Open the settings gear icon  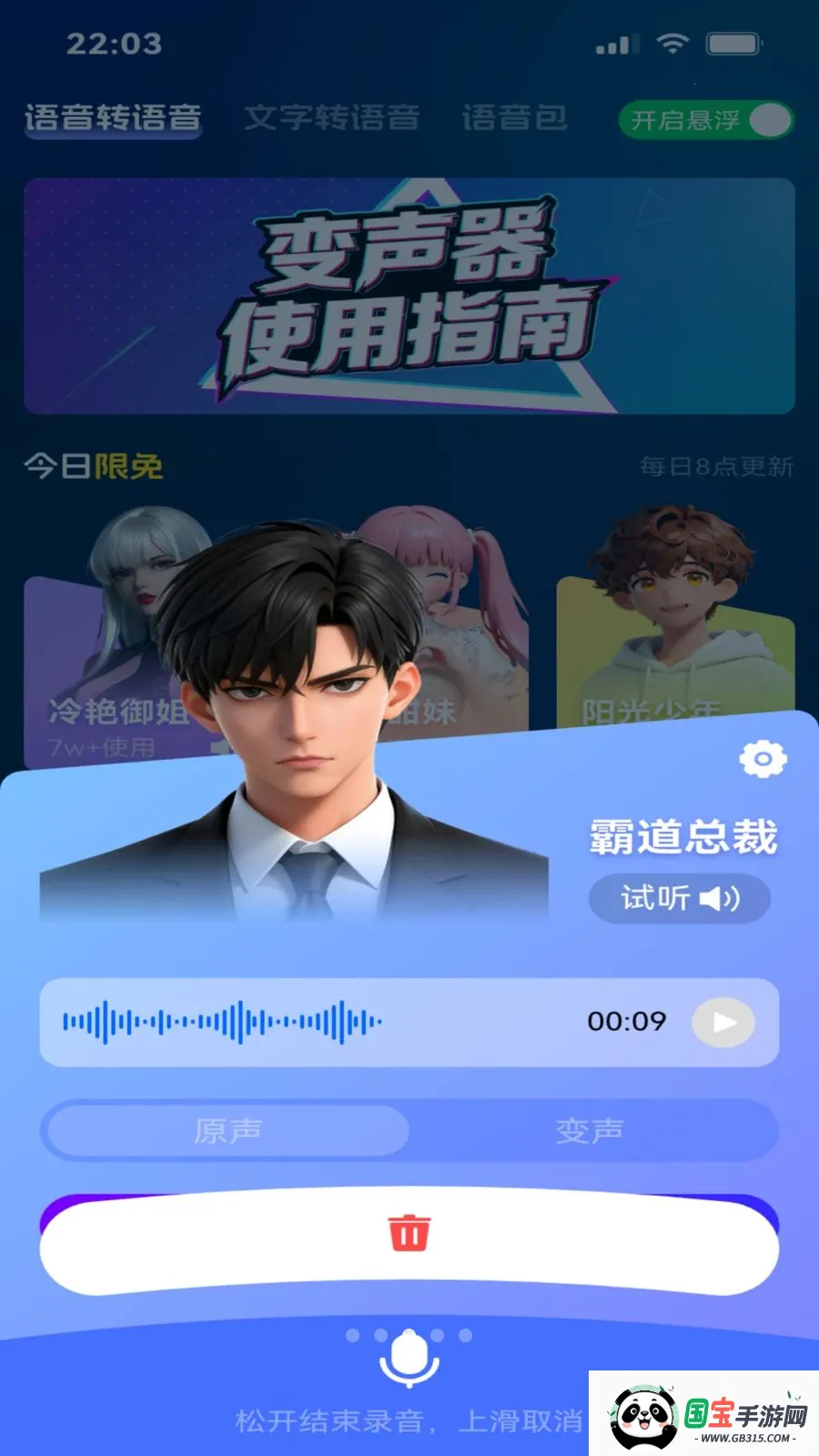click(x=763, y=758)
